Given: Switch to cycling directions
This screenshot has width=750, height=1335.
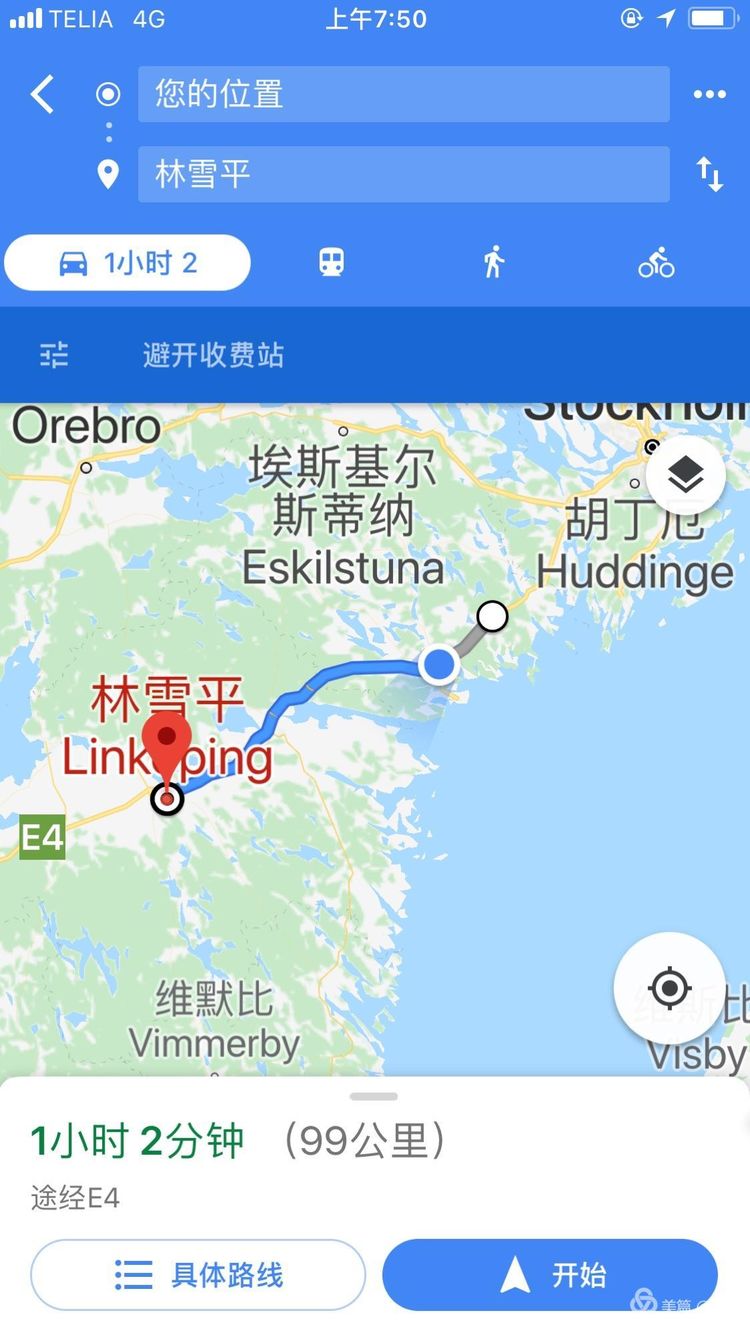Looking at the screenshot, I should pos(656,263).
